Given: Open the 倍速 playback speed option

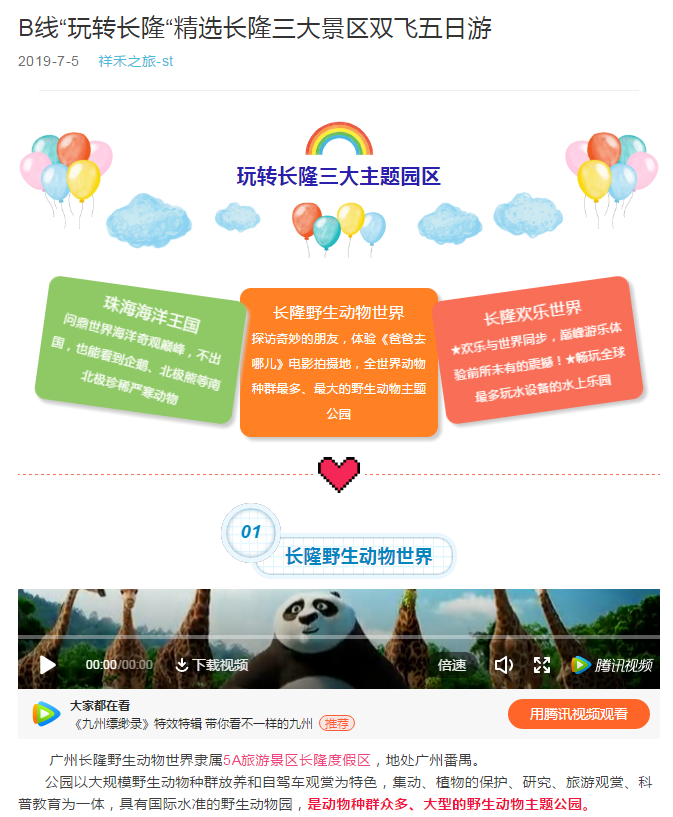Looking at the screenshot, I should pos(452,665).
